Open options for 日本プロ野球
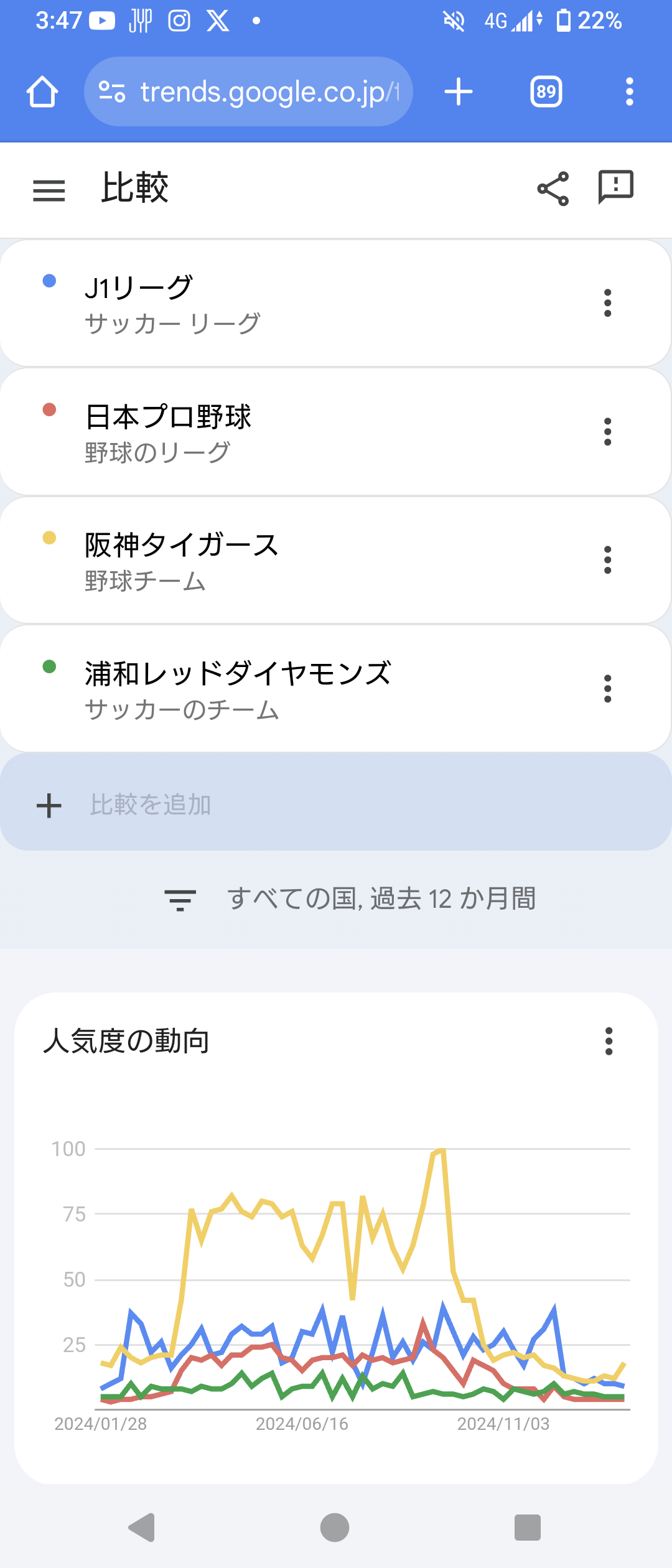Image resolution: width=672 pixels, height=1568 pixels. [607, 432]
